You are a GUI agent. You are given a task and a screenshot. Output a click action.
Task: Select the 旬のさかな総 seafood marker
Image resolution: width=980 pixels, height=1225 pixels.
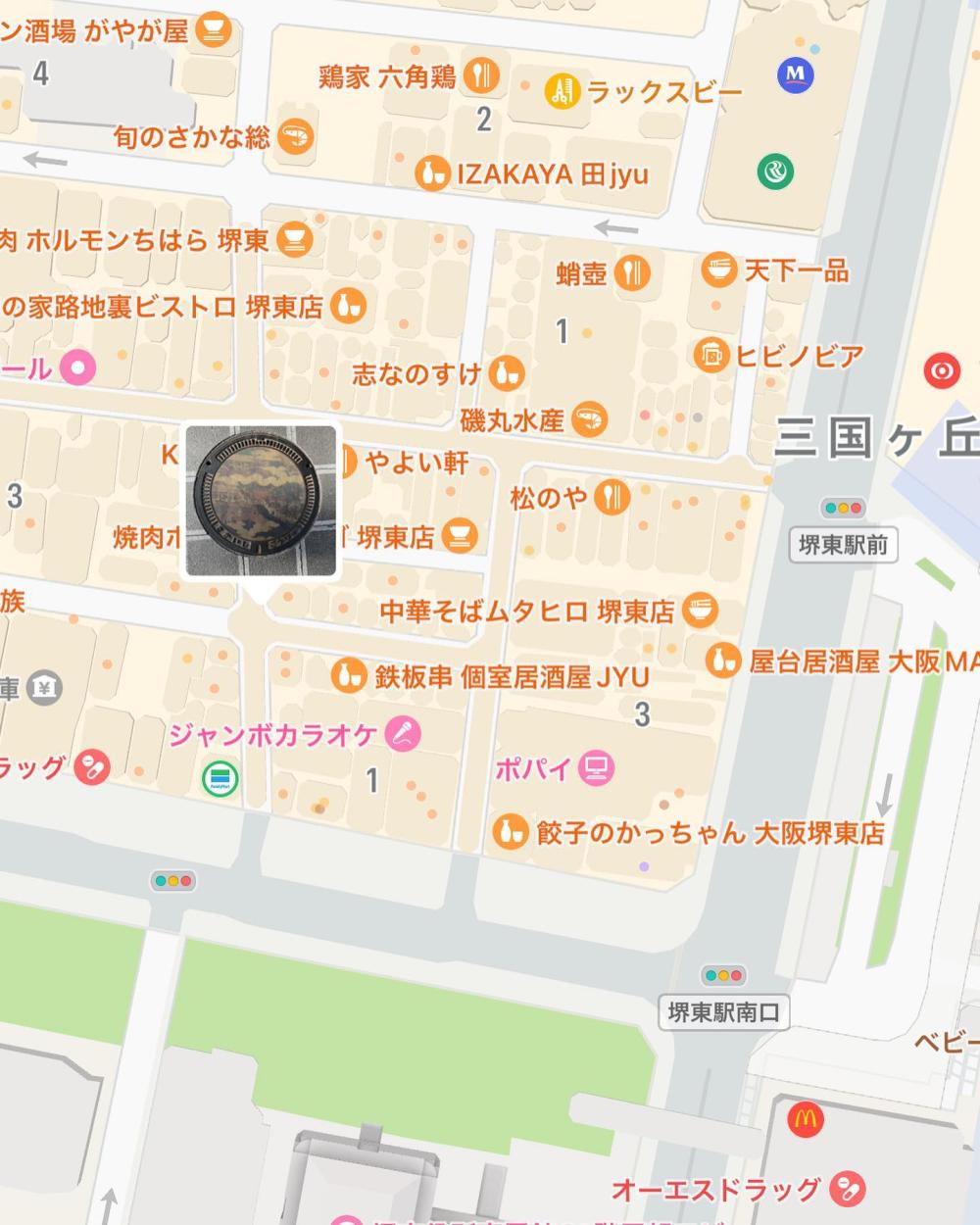(295, 136)
